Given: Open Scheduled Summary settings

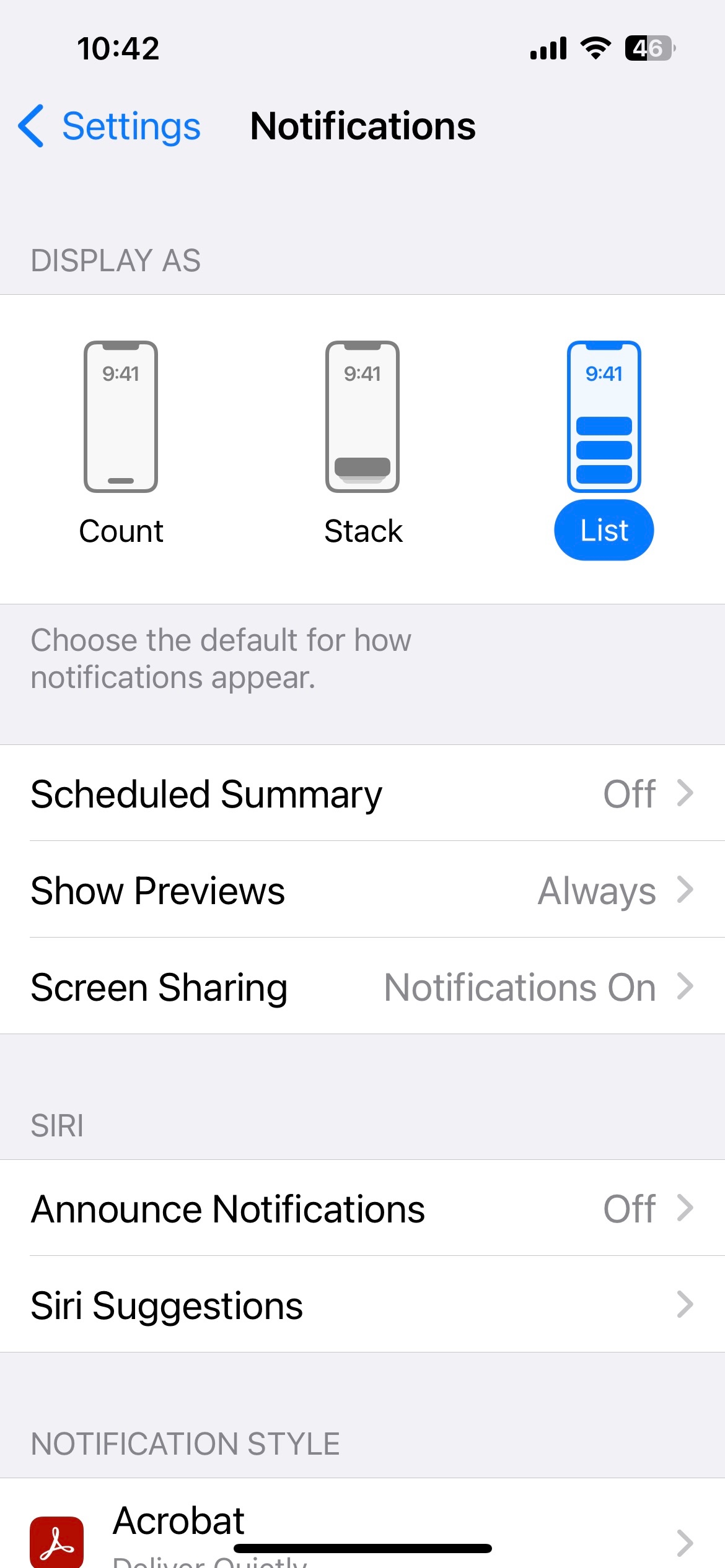Looking at the screenshot, I should pyautogui.click(x=362, y=793).
